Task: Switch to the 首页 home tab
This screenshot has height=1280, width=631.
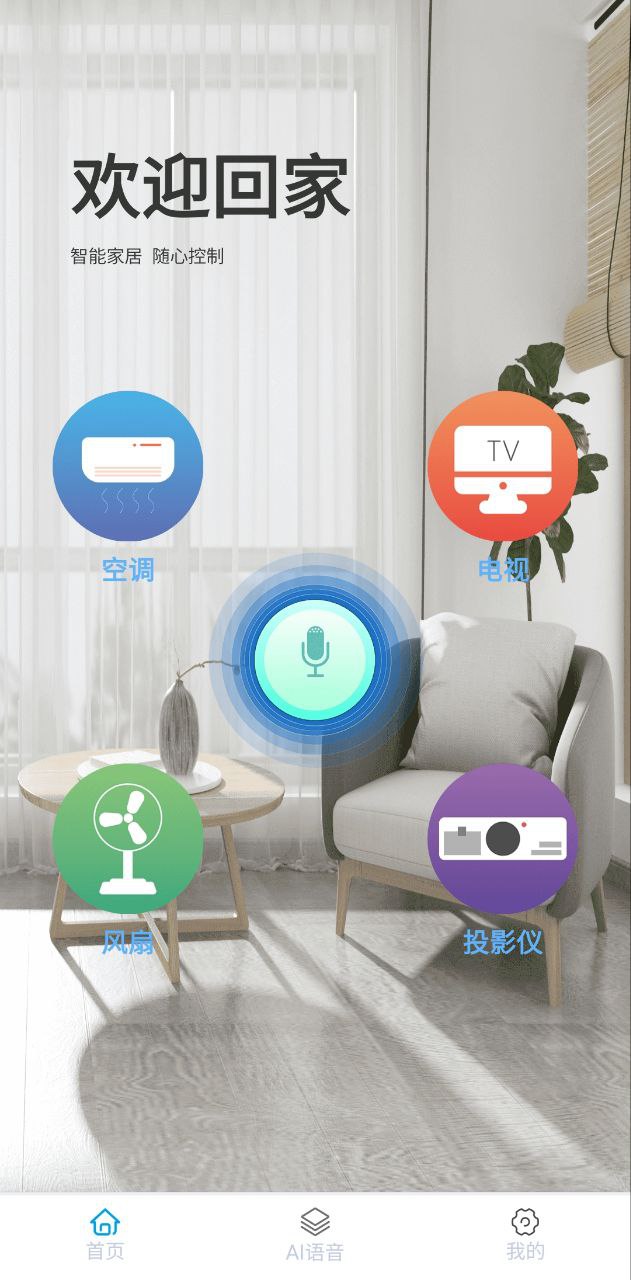Action: pyautogui.click(x=105, y=1234)
